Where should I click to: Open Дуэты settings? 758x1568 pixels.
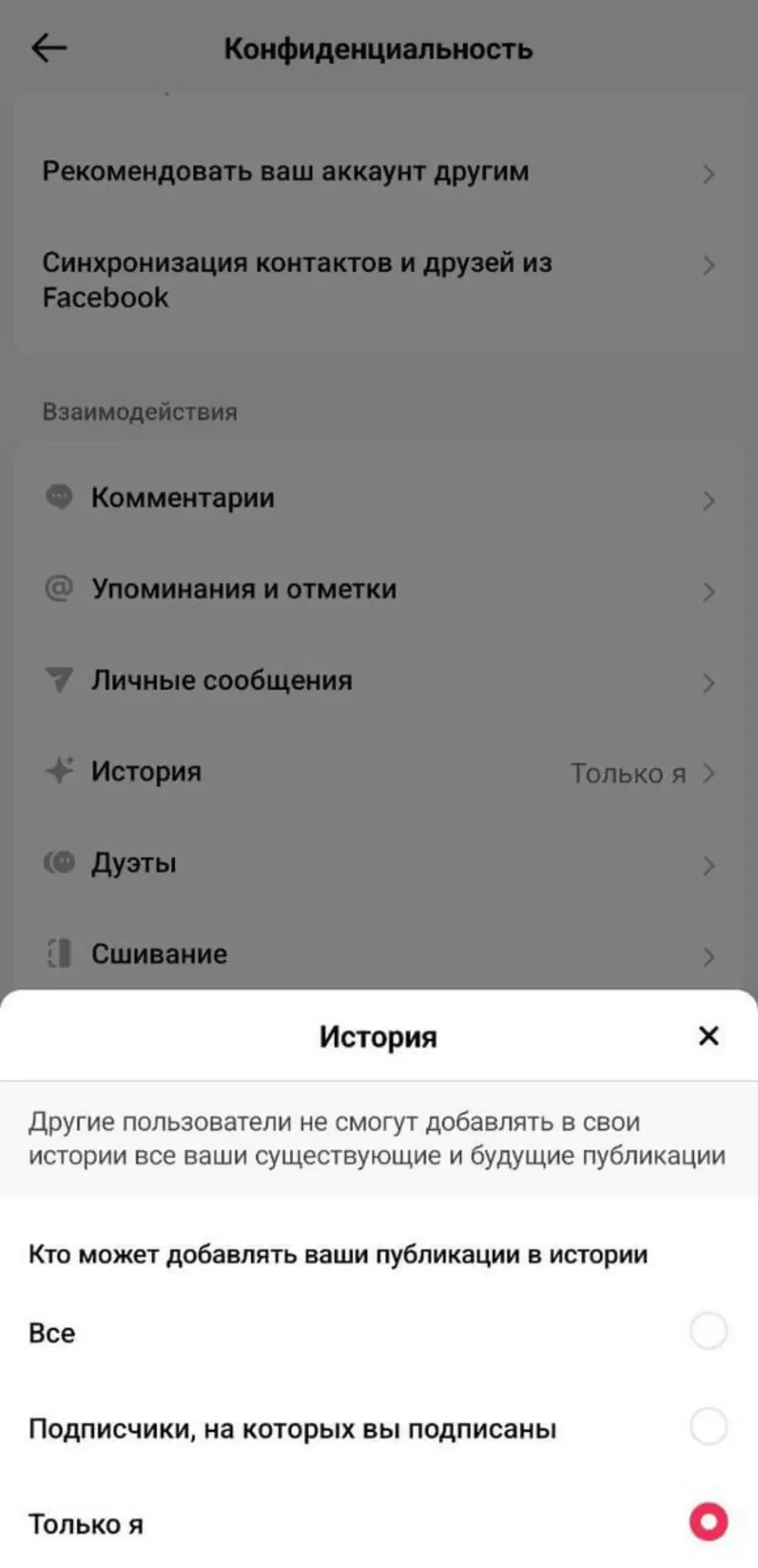378,863
